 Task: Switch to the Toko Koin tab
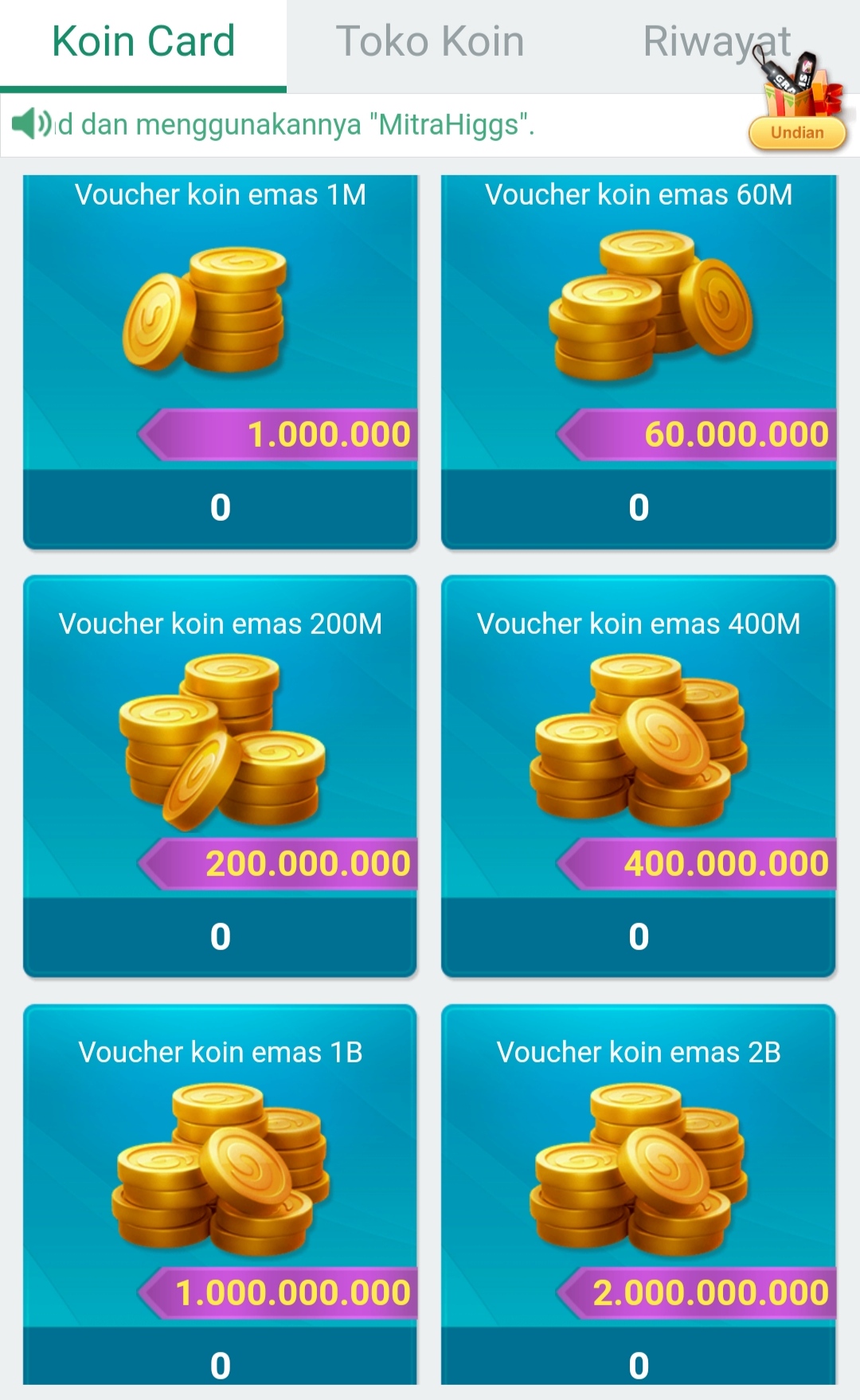click(430, 40)
